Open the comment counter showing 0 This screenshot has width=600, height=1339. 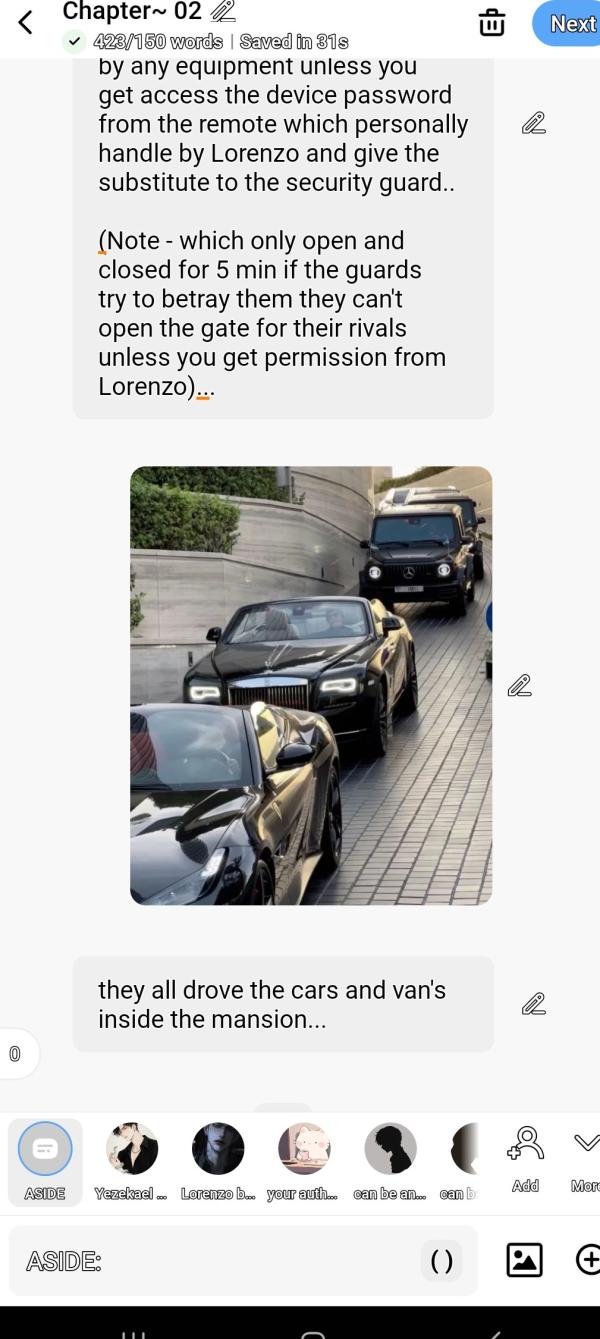coord(15,1053)
